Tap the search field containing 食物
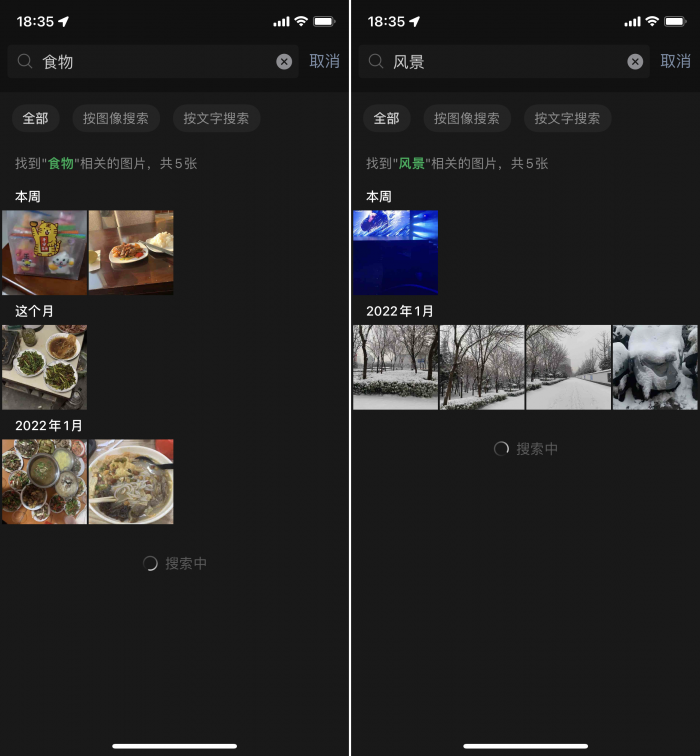Image resolution: width=700 pixels, height=756 pixels. pyautogui.click(x=150, y=62)
